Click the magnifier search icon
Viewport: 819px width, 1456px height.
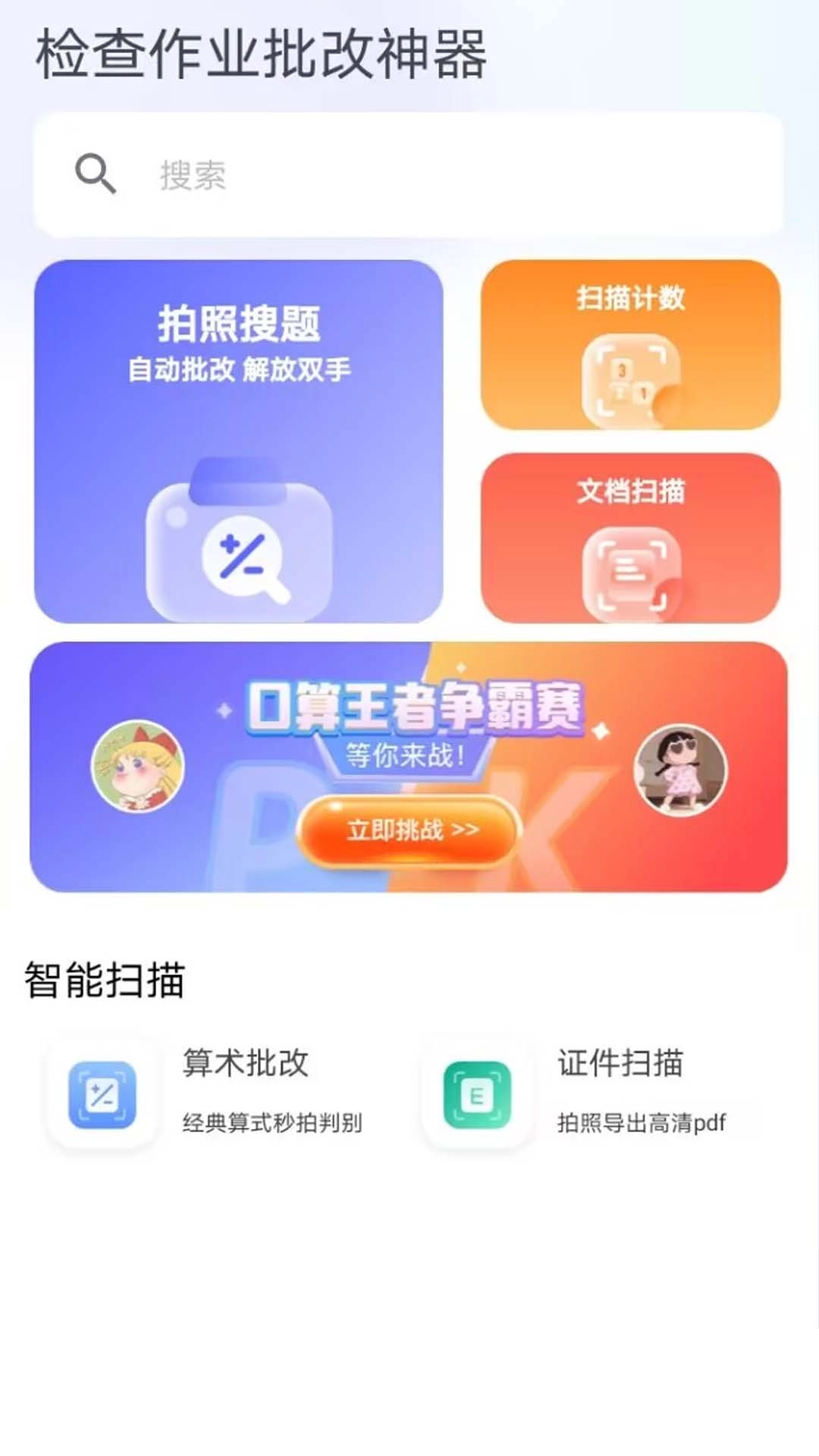tap(96, 174)
